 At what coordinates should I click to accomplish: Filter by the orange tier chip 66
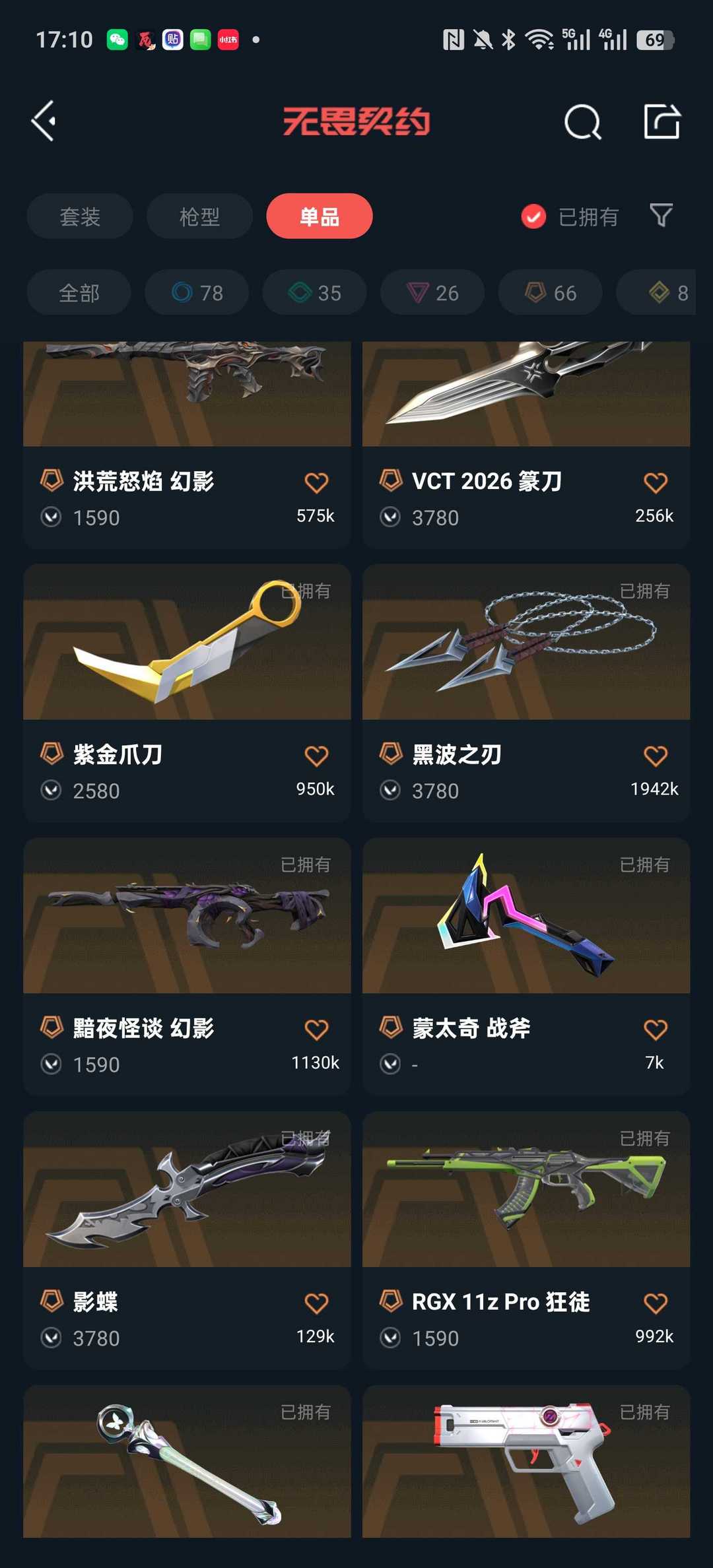pyautogui.click(x=550, y=292)
